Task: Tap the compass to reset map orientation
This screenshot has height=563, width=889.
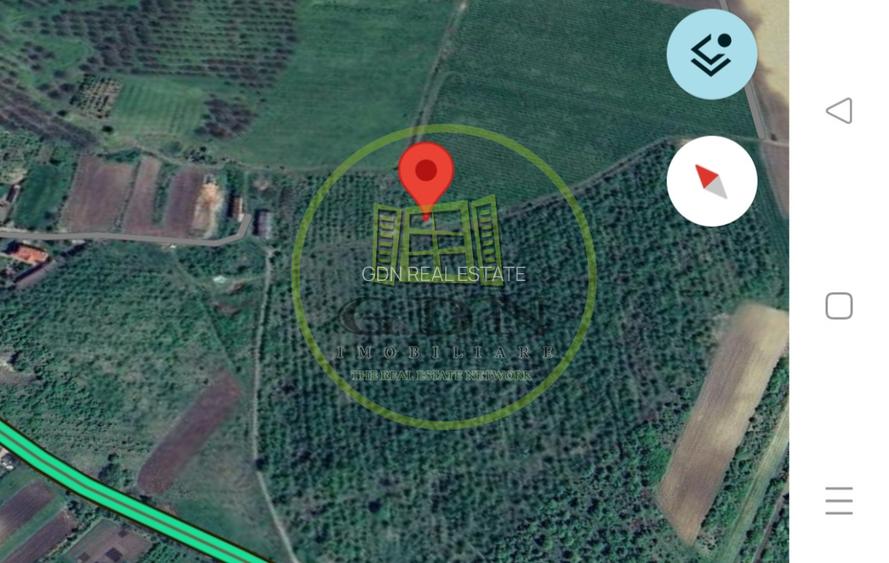Action: 711,181
